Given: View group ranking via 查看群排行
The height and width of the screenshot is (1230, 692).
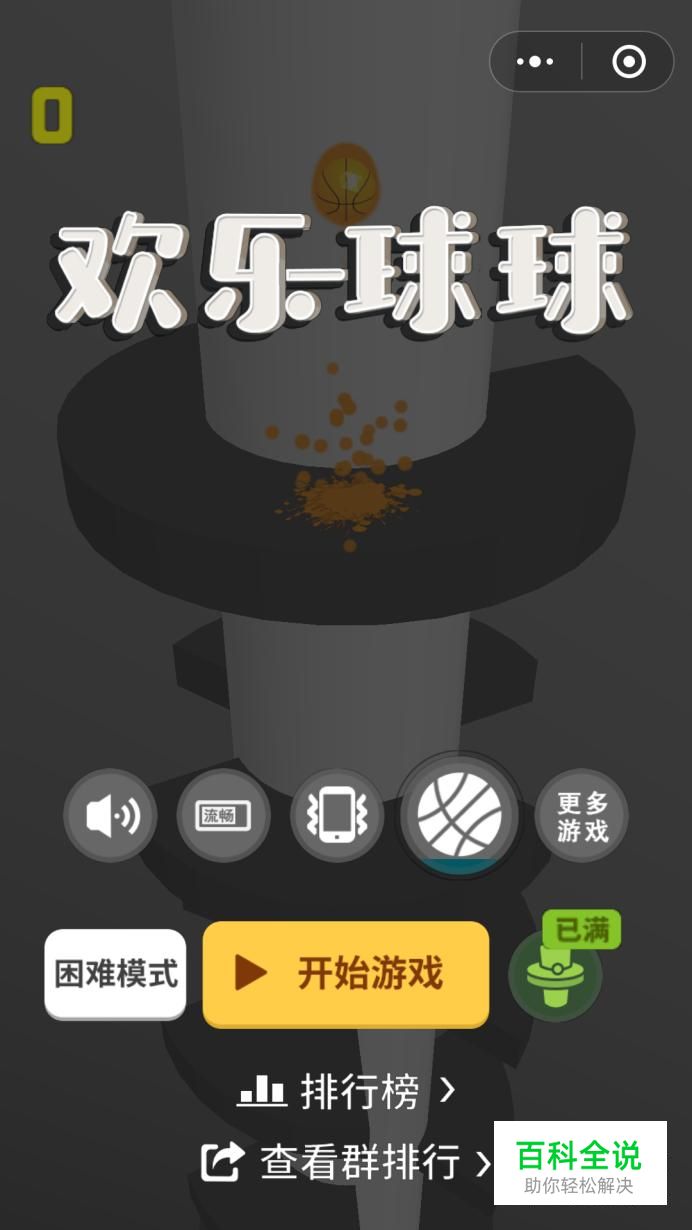Looking at the screenshot, I should [346, 1162].
